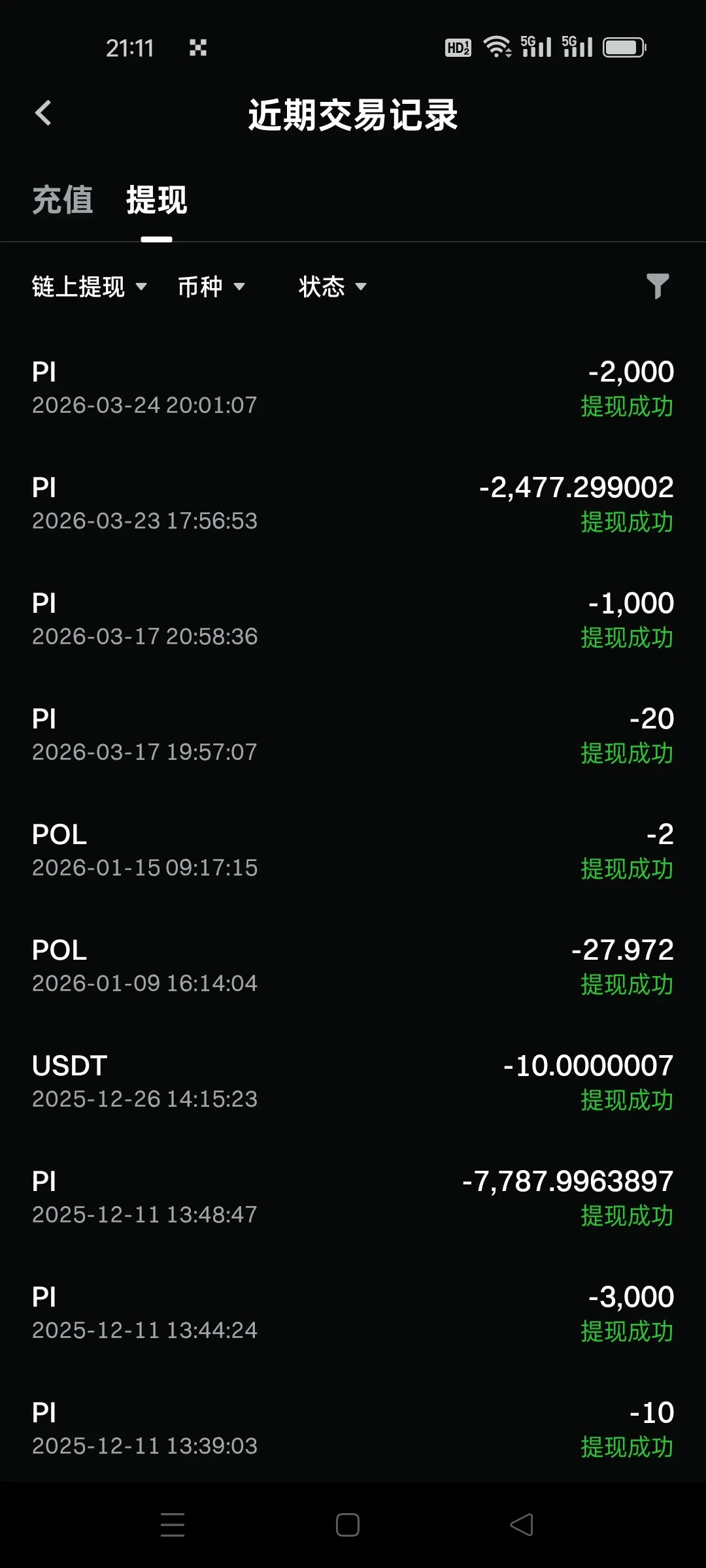Switch to the 充值 tab
The width and height of the screenshot is (706, 1568).
click(x=63, y=200)
